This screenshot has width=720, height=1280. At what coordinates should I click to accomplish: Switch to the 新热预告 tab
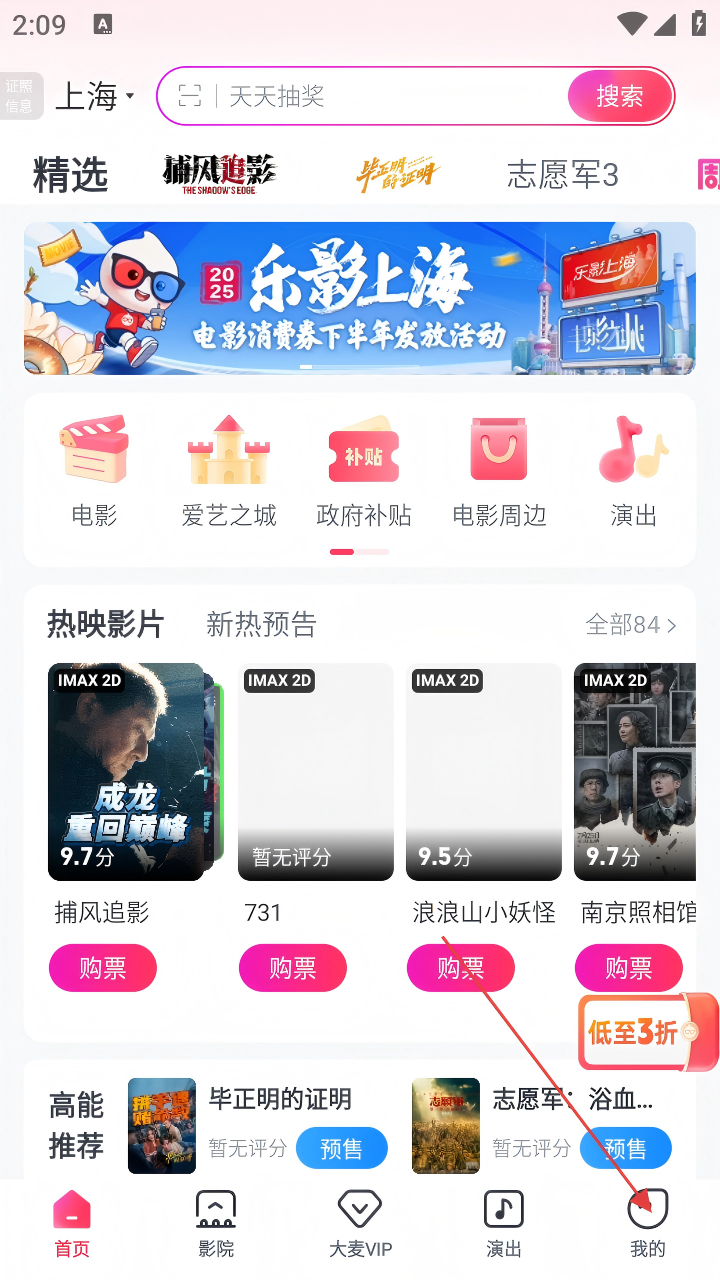261,625
